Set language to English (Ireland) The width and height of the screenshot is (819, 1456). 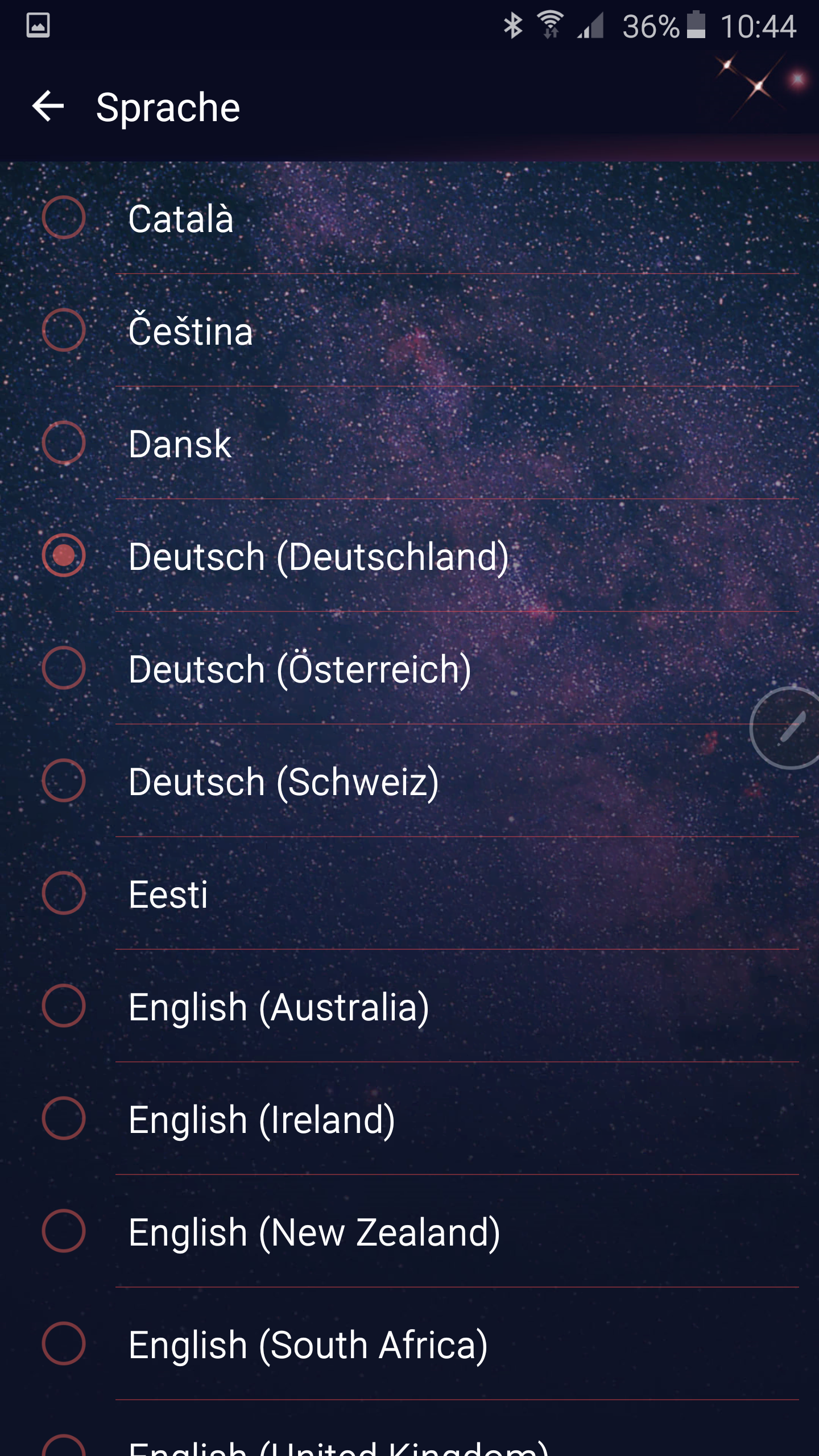[409, 1119]
